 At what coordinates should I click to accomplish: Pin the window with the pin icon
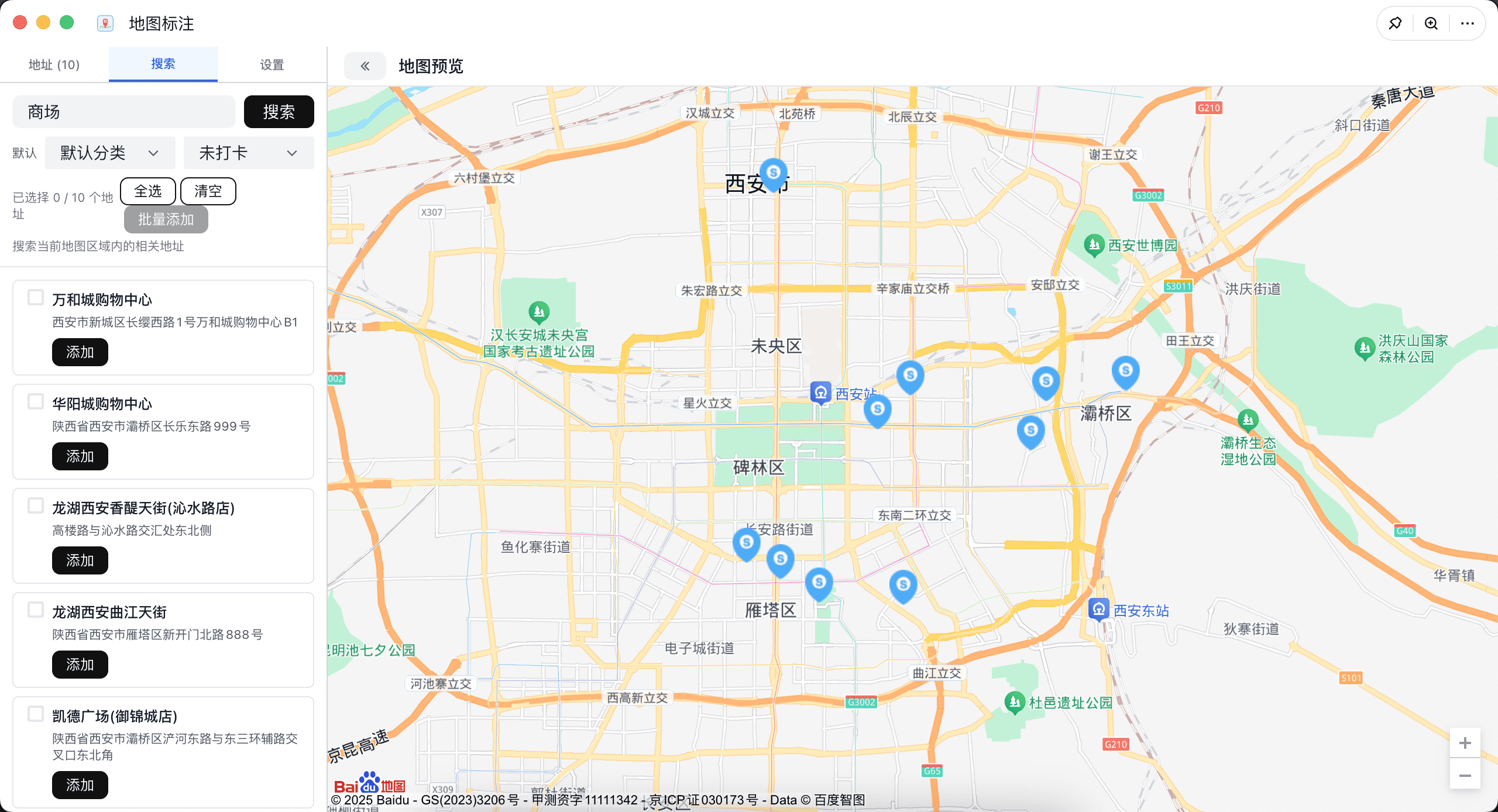pos(1395,23)
